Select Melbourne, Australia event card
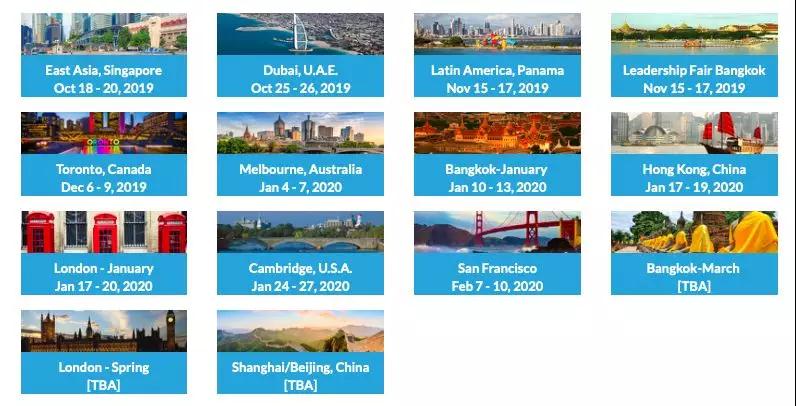 (300, 155)
